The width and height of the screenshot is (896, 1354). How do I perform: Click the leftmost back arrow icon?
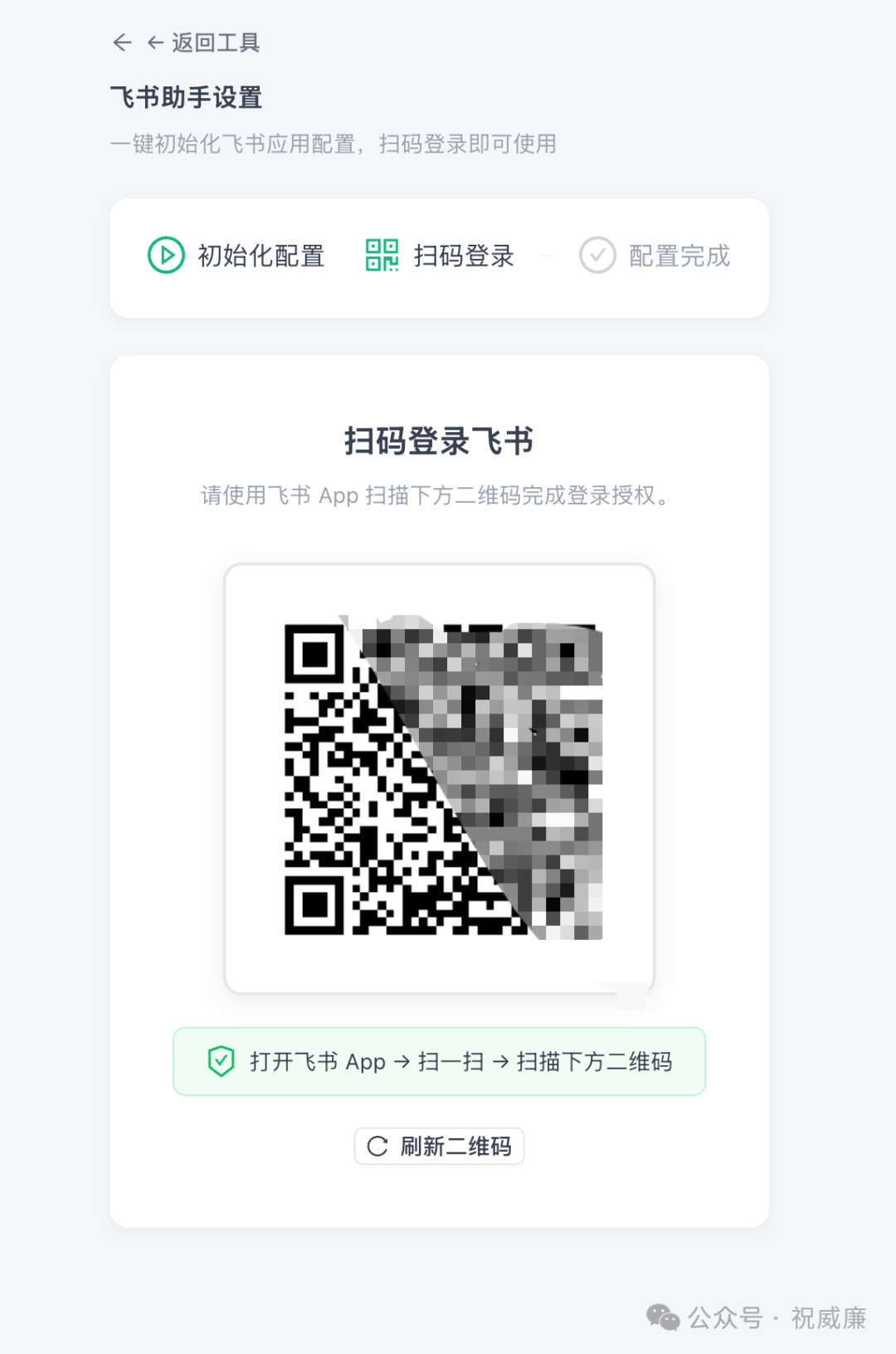point(121,42)
